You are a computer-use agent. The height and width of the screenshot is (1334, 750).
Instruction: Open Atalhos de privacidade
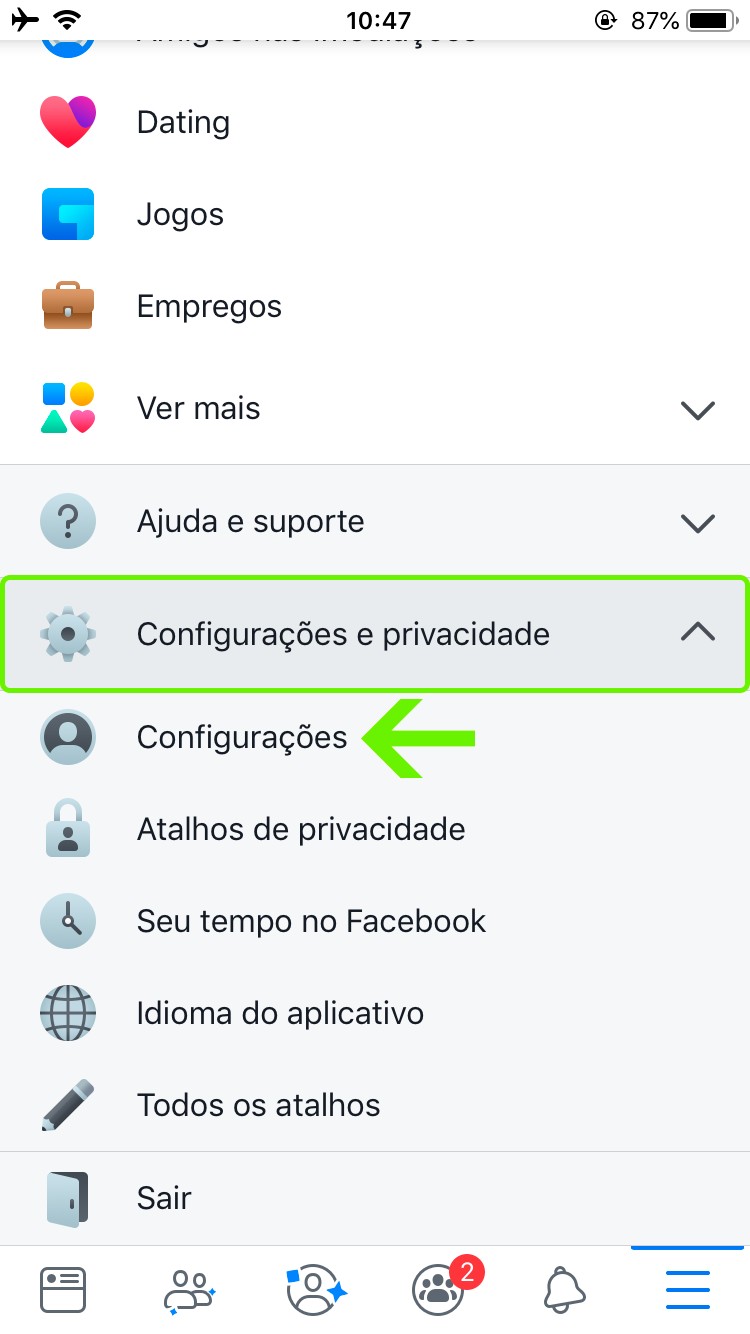[x=300, y=829]
